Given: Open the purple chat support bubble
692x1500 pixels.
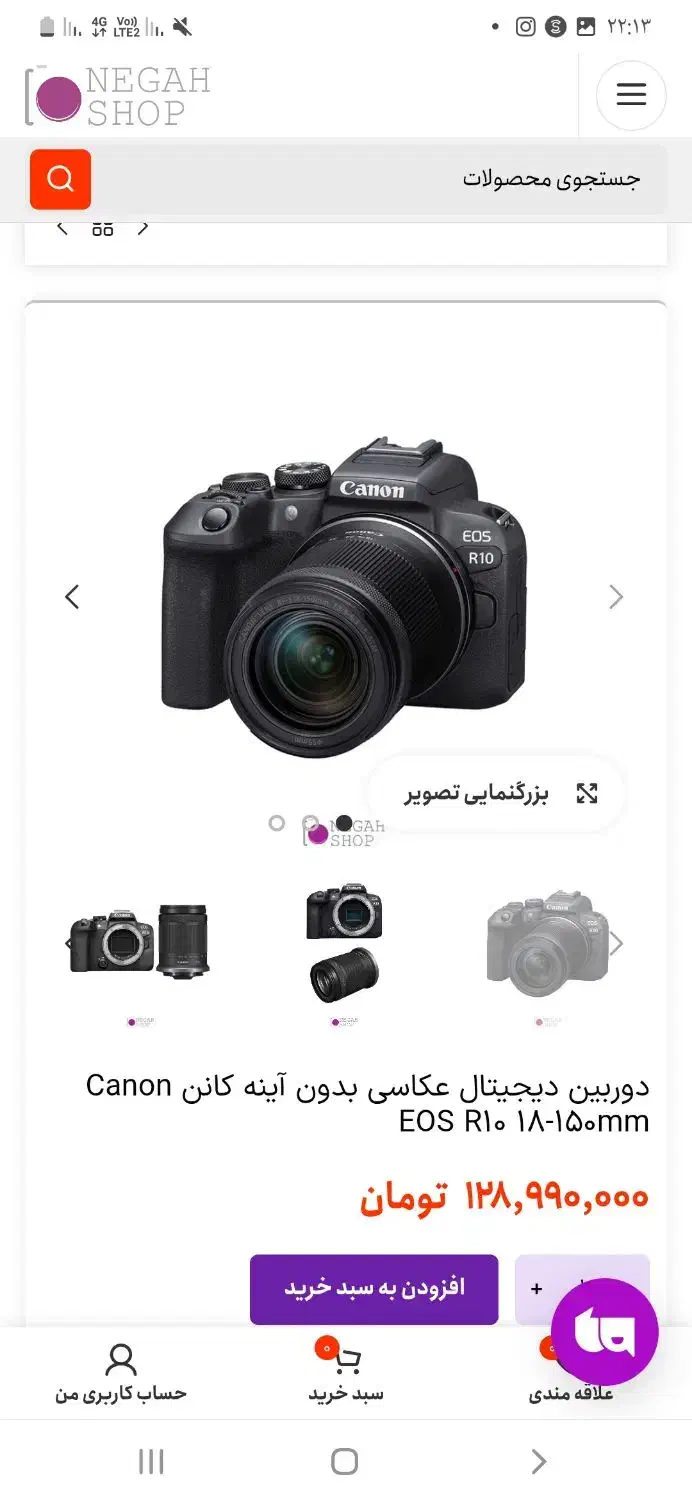Looking at the screenshot, I should click(x=604, y=1332).
